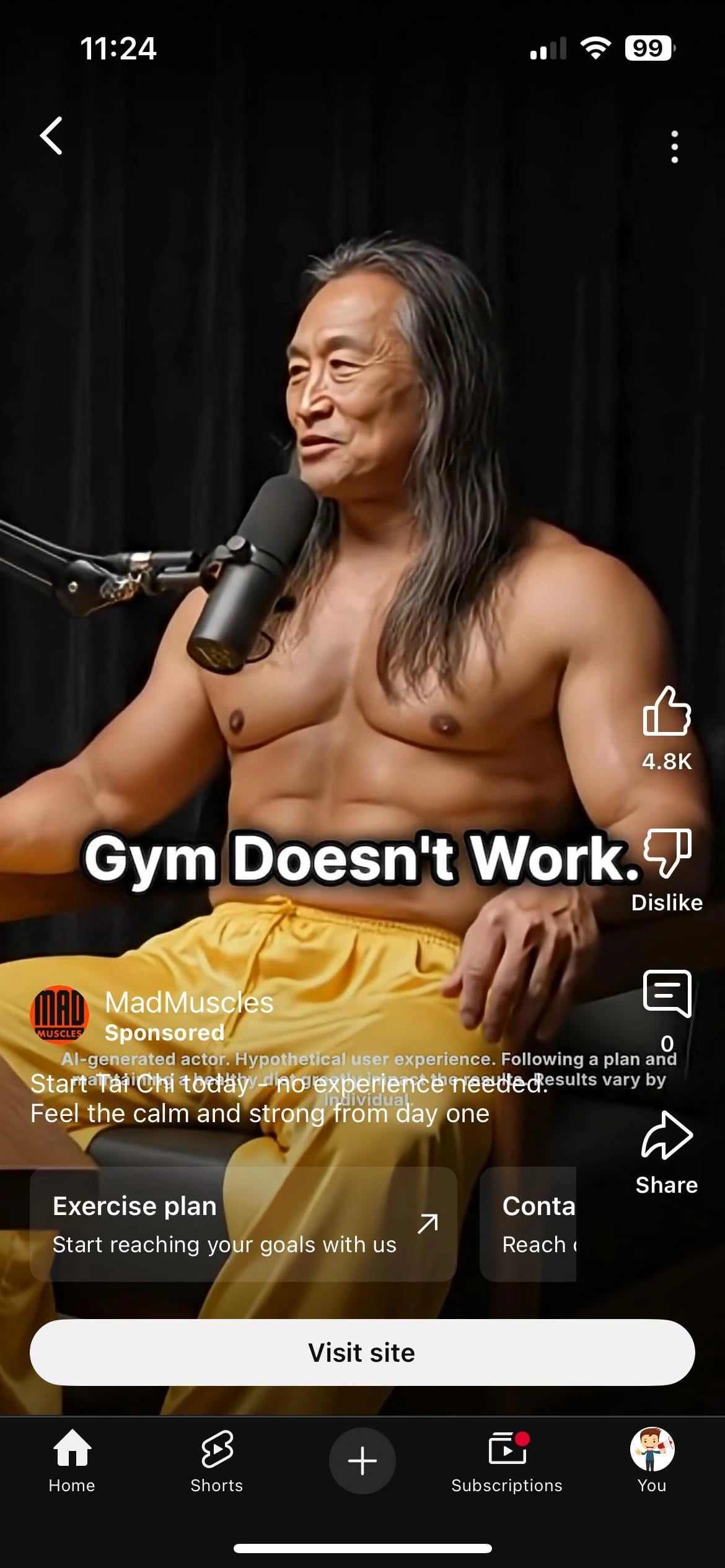Tap the Visit site button
This screenshot has width=725, height=1568.
coord(362,1353)
